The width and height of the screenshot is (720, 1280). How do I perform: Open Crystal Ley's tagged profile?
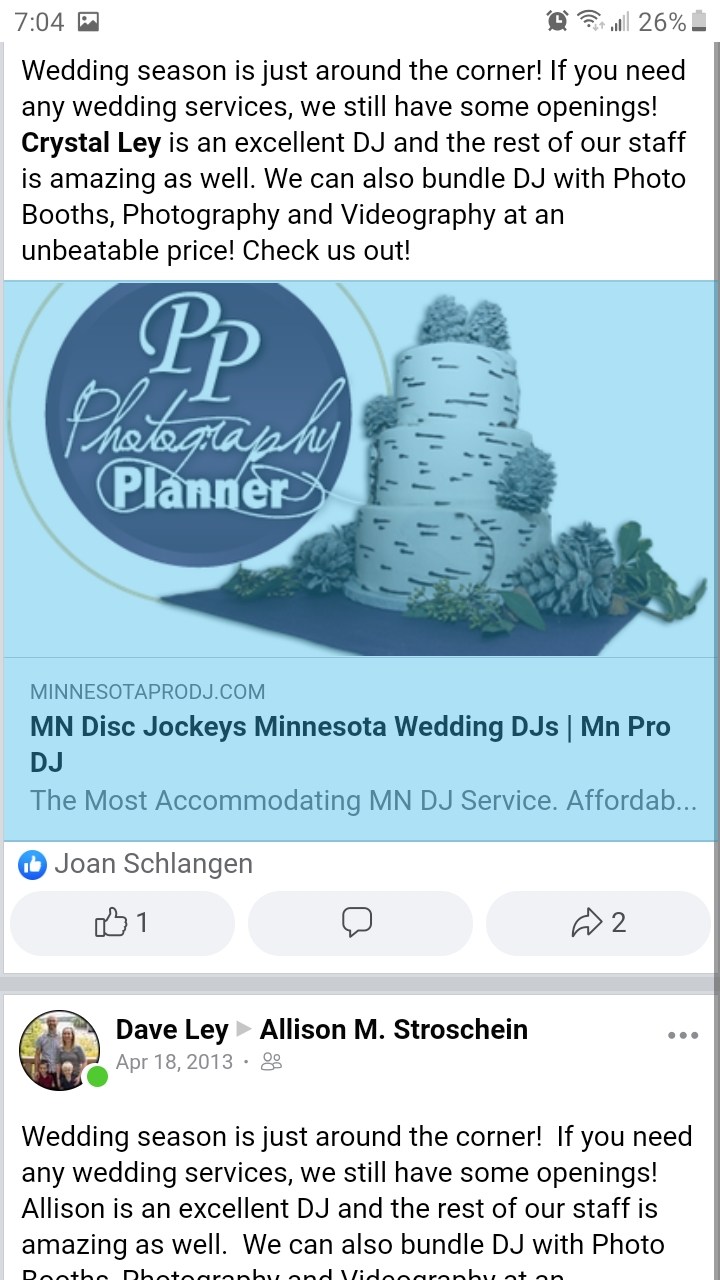(x=91, y=143)
